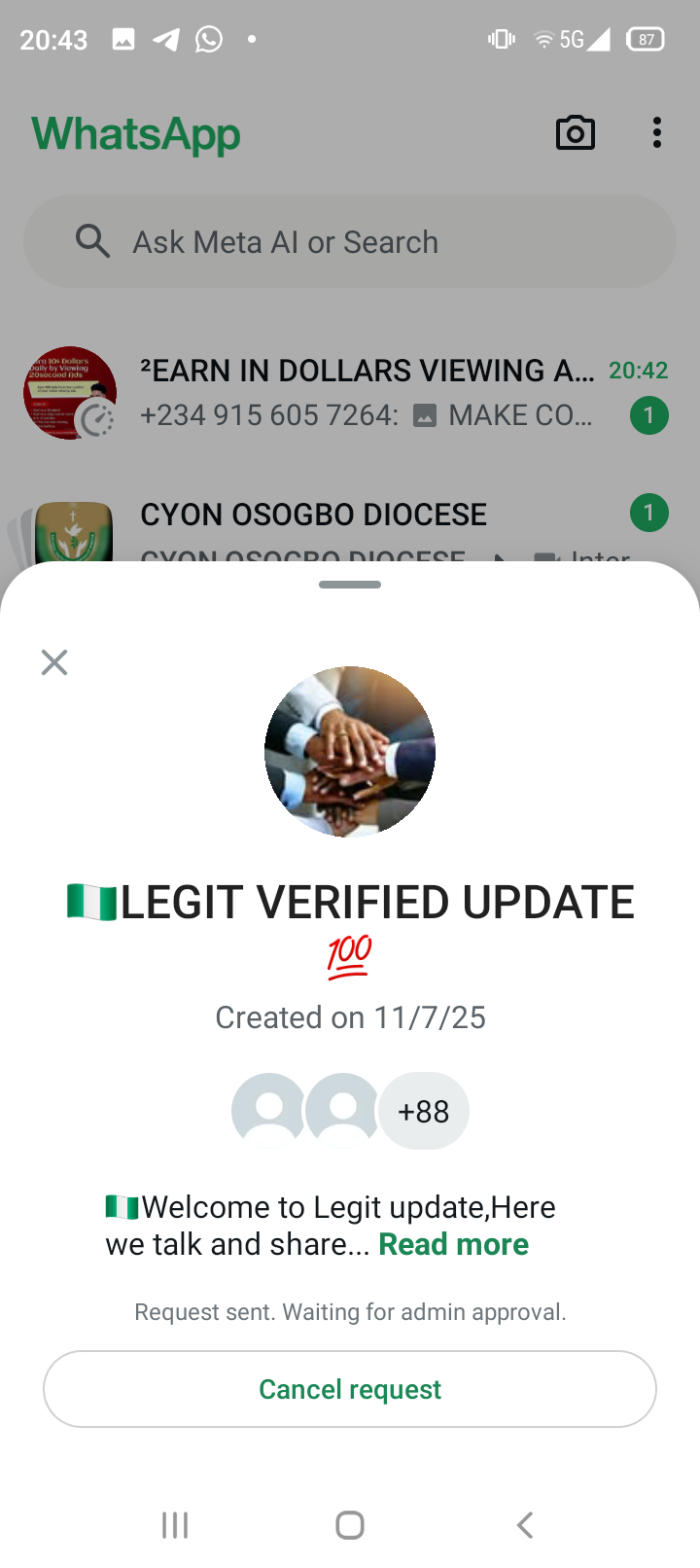The image size is (700, 1568).
Task: Open recent apps
Action: point(175,1524)
